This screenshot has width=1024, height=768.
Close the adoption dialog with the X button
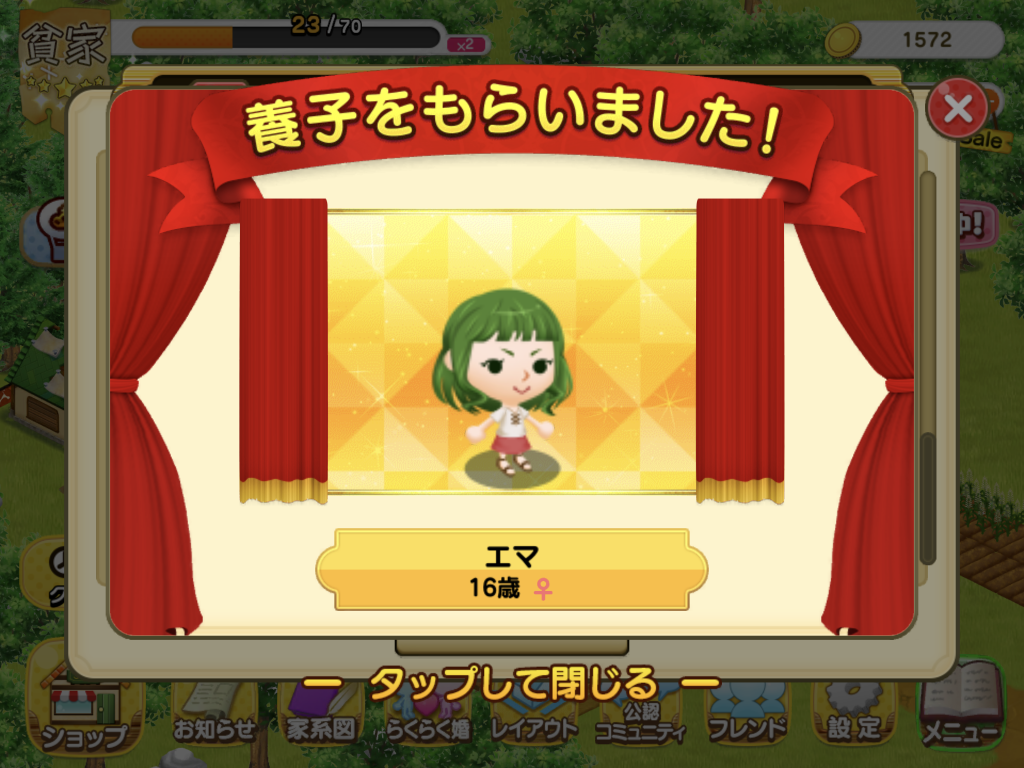click(957, 109)
